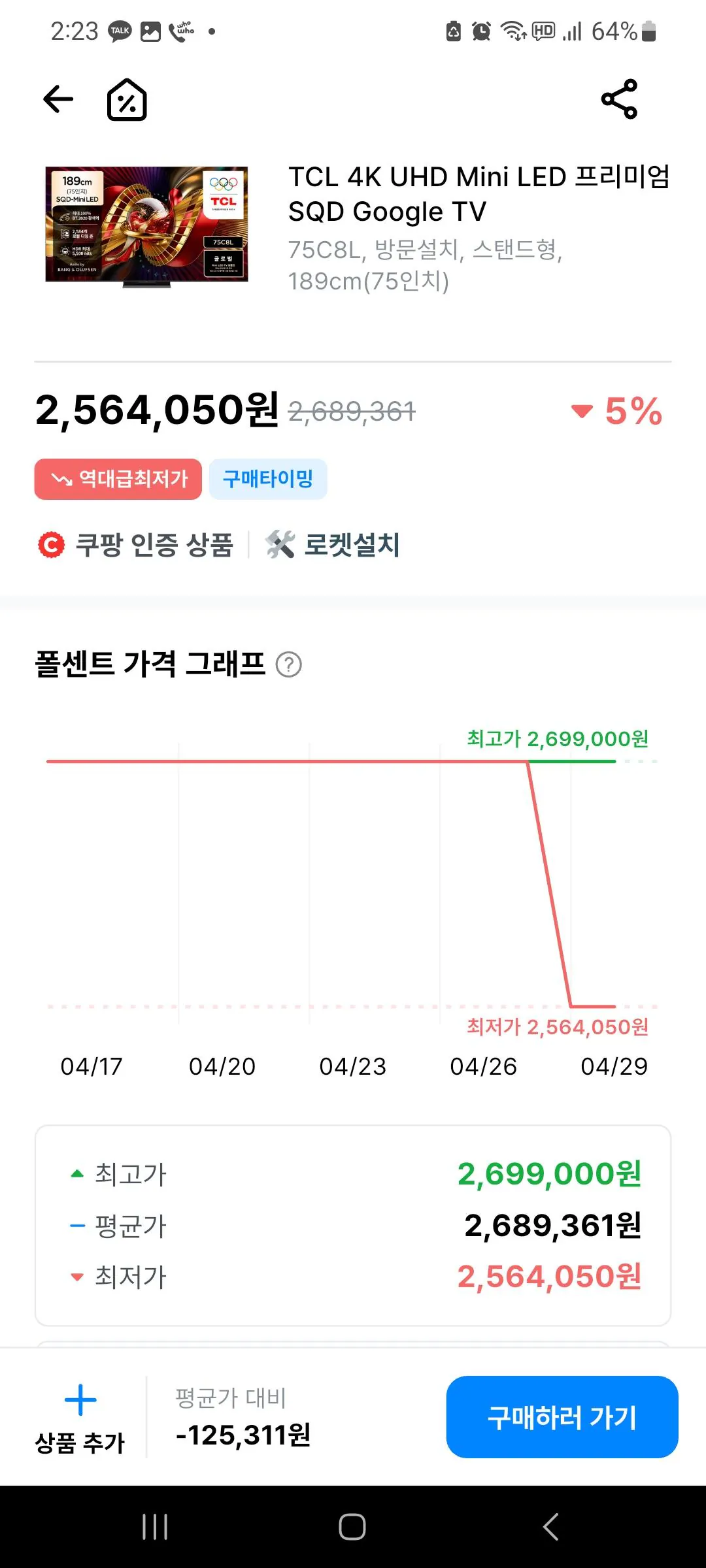The width and height of the screenshot is (706, 1568).
Task: Open the discount percent icon in header
Action: pos(126,100)
